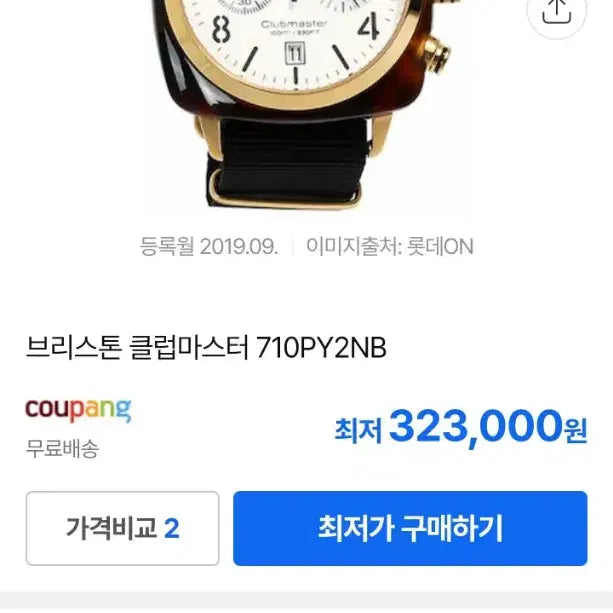Screen dimensions: 613x613
Task: Open price comparison (가격비교 2)
Action: 122,528
